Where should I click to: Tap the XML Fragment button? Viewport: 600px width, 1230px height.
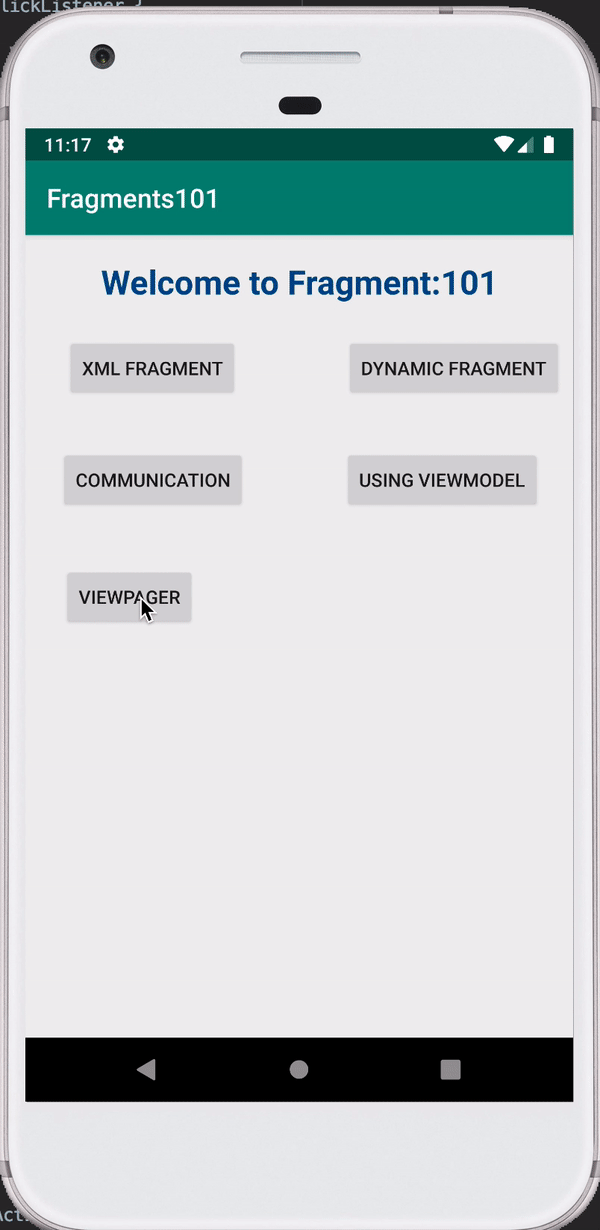(x=152, y=368)
